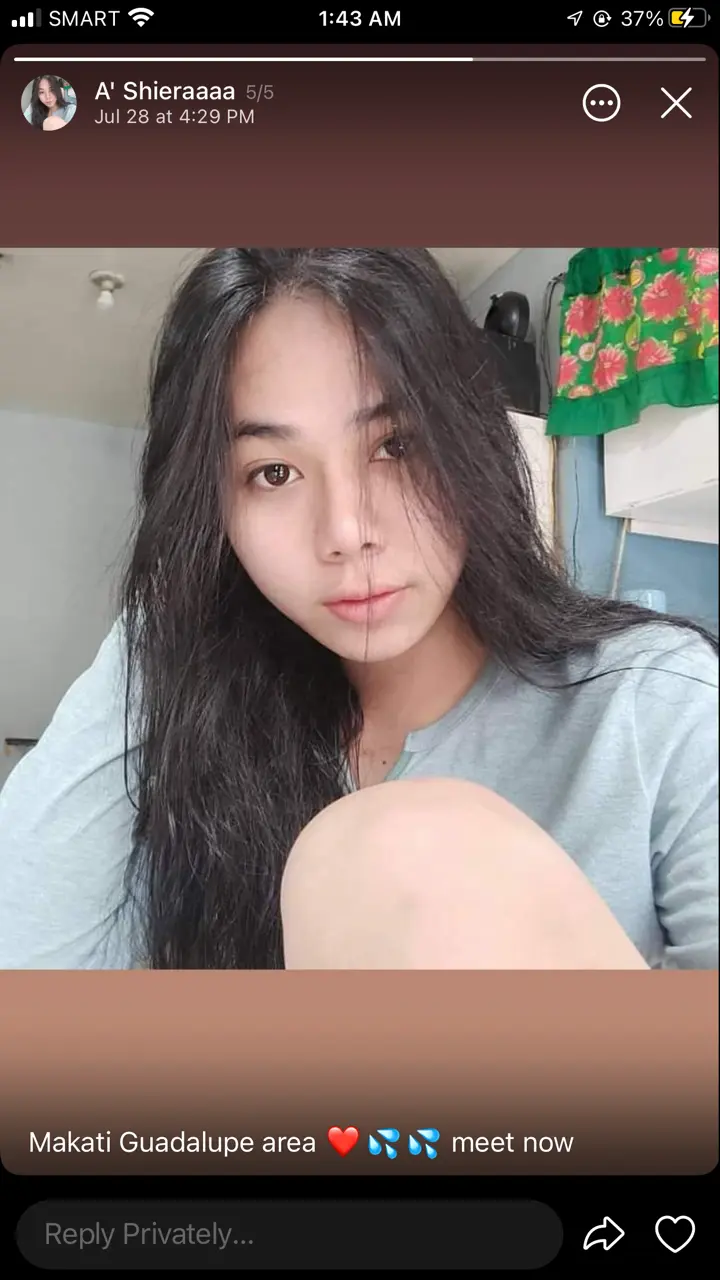The width and height of the screenshot is (720, 1280).
Task: Open the story options three-dot menu
Action: pyautogui.click(x=601, y=103)
